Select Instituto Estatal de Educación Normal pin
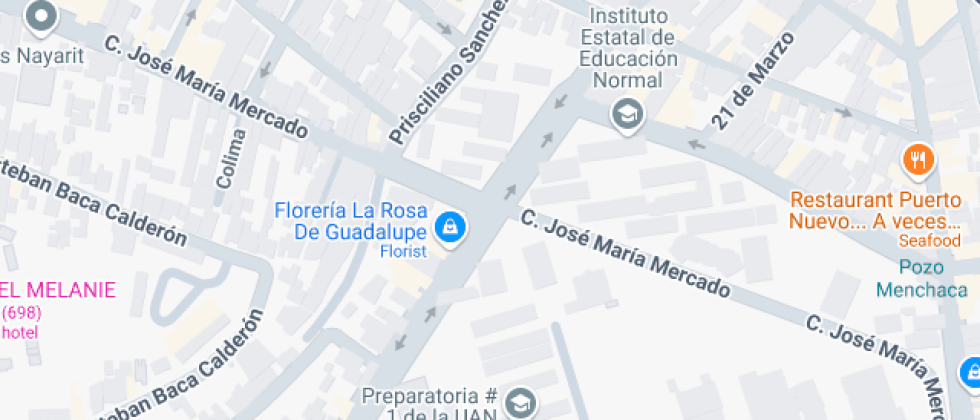Viewport: 980px width, 420px height. pos(627,115)
